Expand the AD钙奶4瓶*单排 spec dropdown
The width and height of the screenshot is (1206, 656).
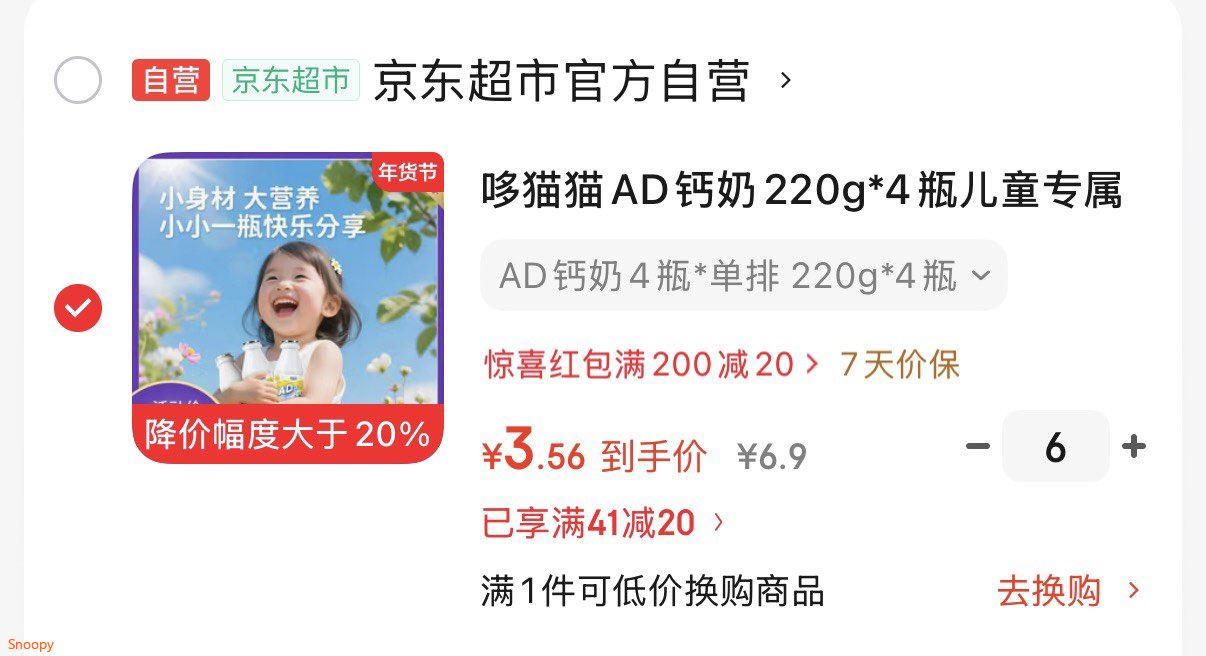744,275
